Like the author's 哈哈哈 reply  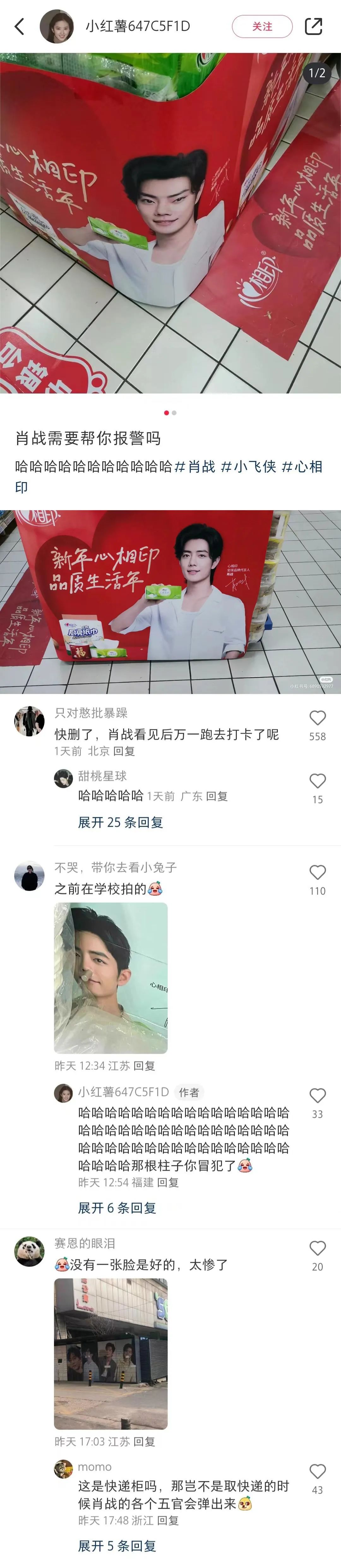pos(317,1096)
